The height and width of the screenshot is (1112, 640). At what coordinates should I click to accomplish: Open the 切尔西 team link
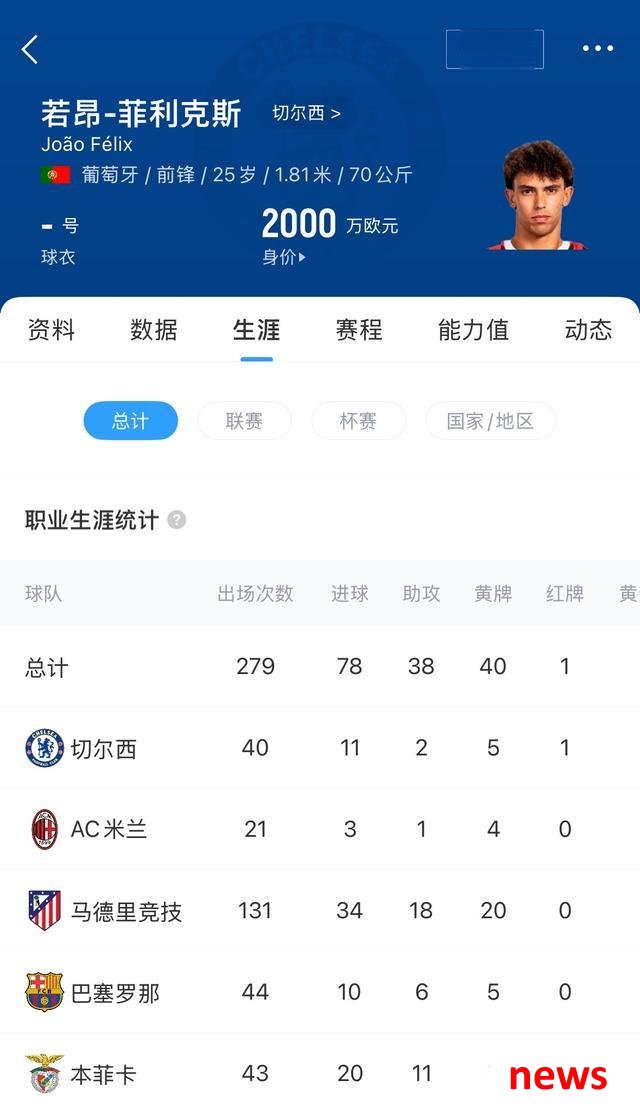pos(306,113)
